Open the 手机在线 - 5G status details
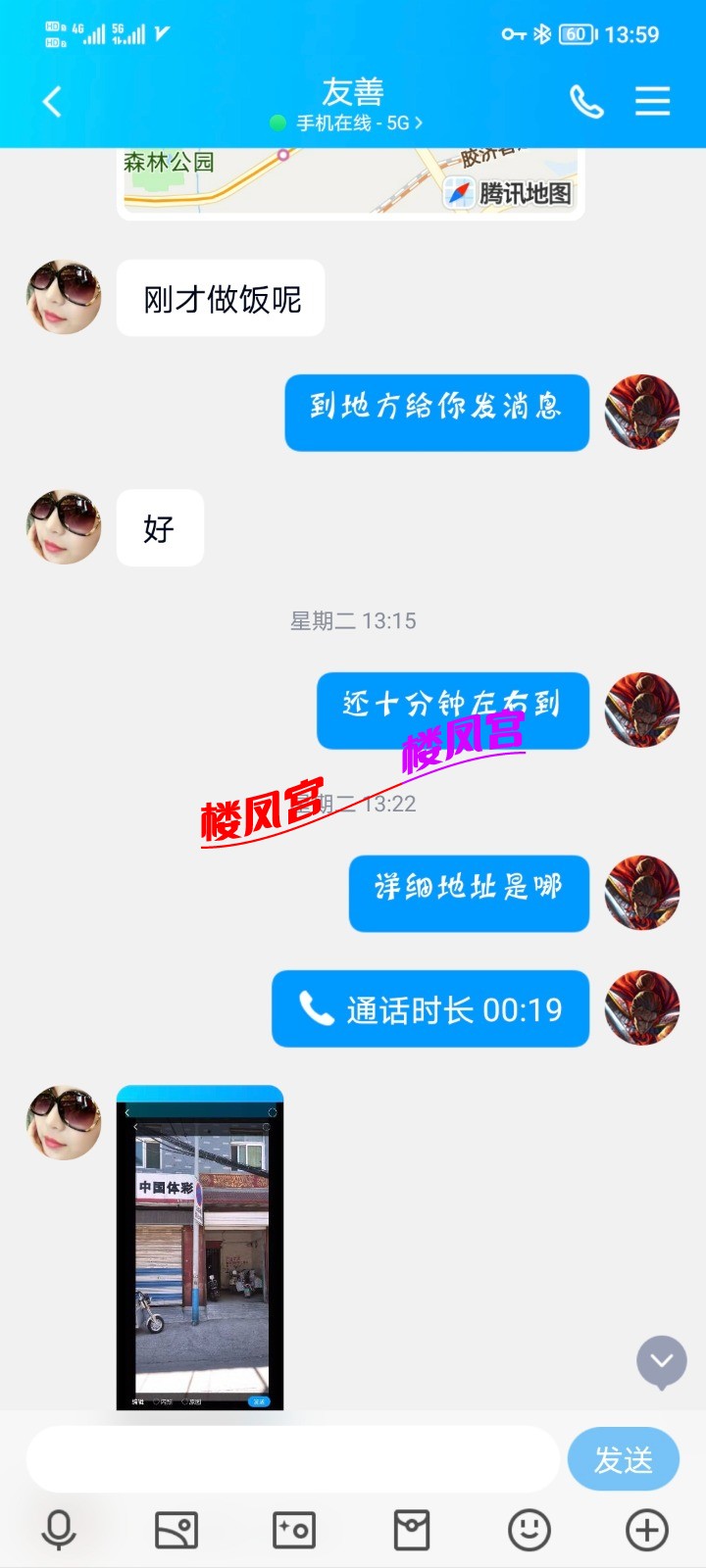 click(353, 123)
